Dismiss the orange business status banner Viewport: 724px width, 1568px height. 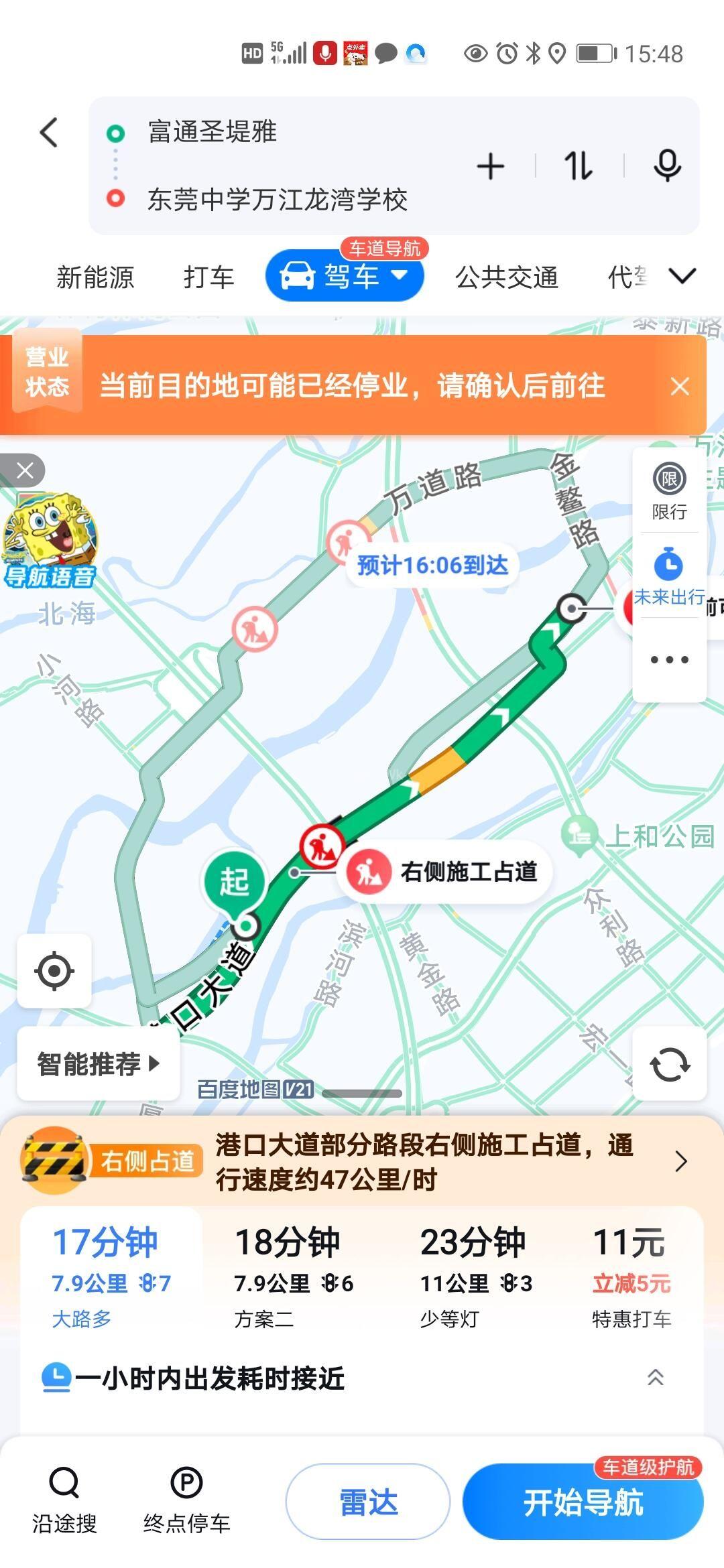pyautogui.click(x=680, y=386)
